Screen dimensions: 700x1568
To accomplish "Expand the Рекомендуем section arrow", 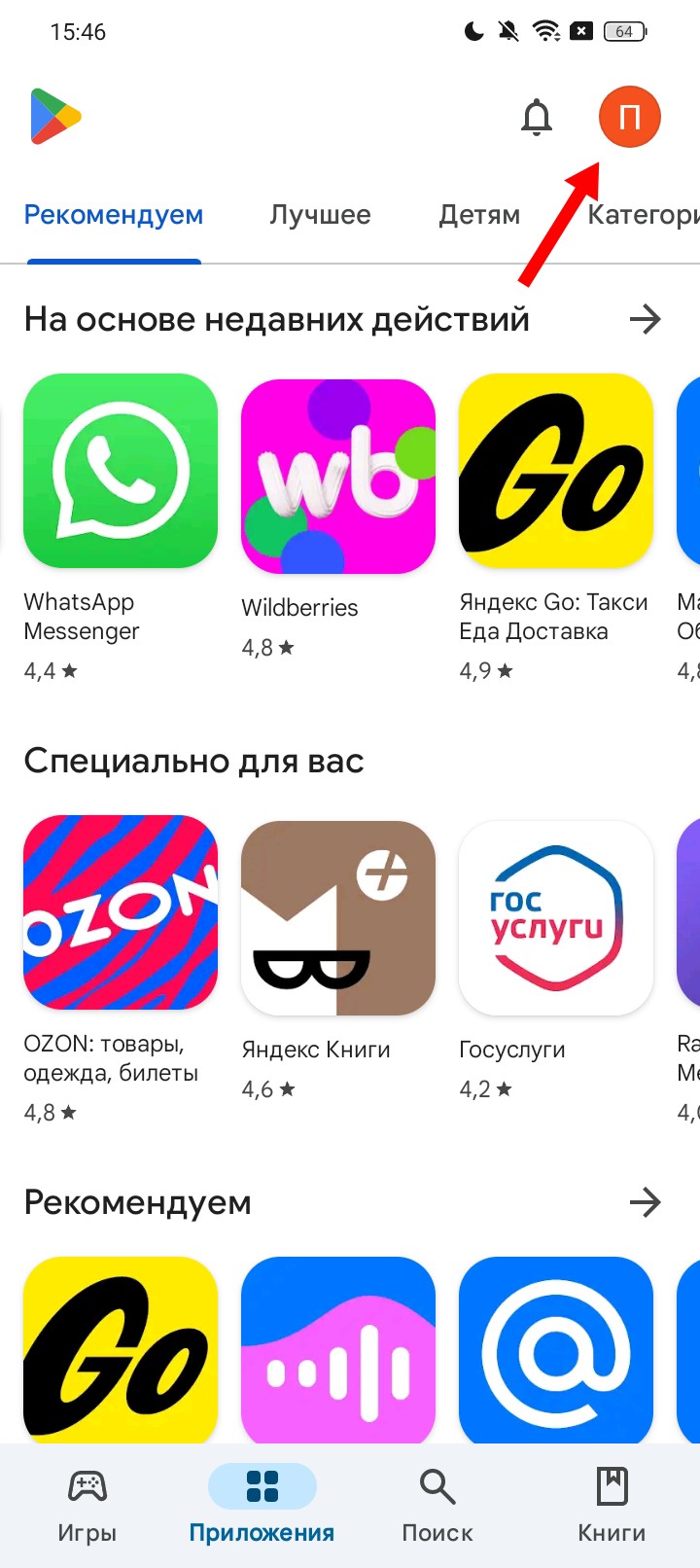I will point(646,1202).
